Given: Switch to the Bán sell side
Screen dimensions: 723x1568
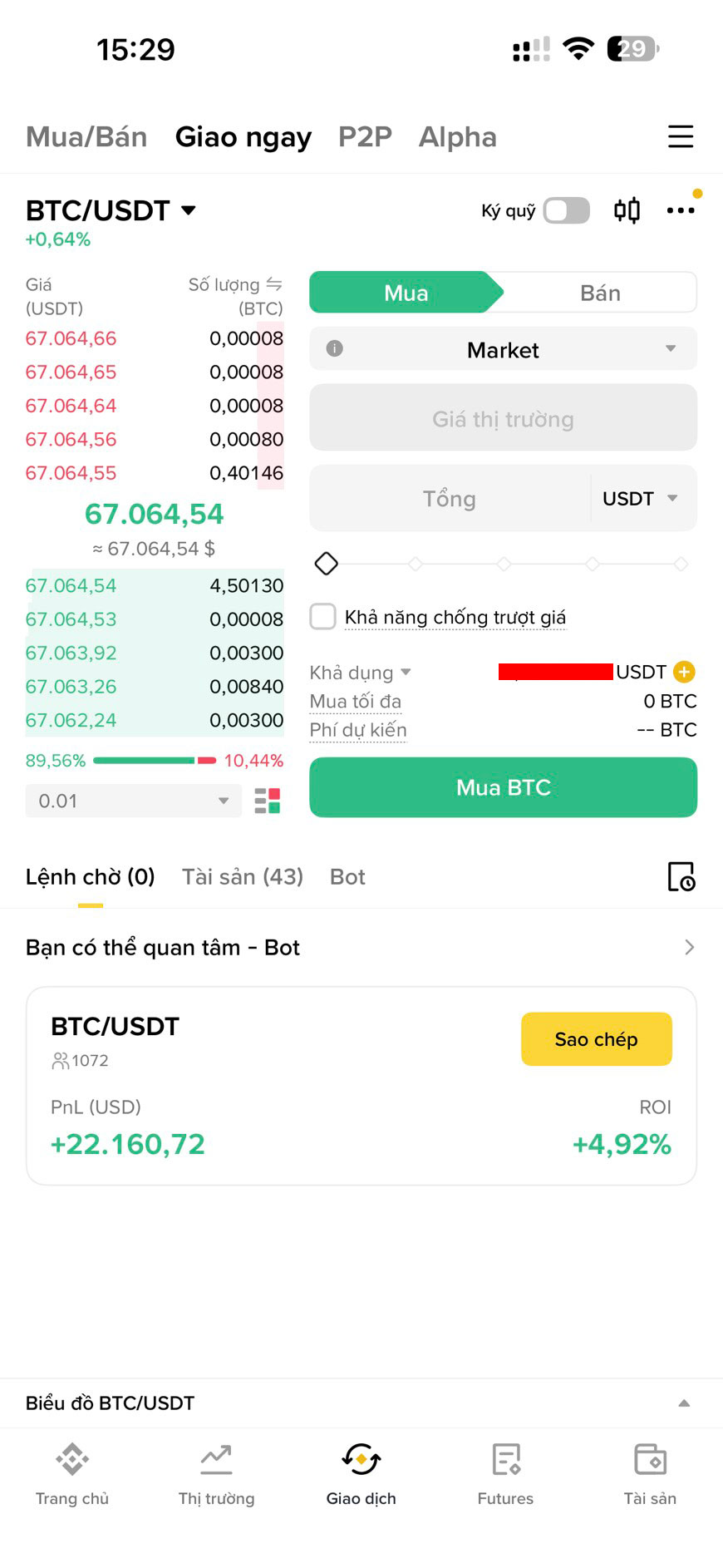Looking at the screenshot, I should tap(600, 292).
